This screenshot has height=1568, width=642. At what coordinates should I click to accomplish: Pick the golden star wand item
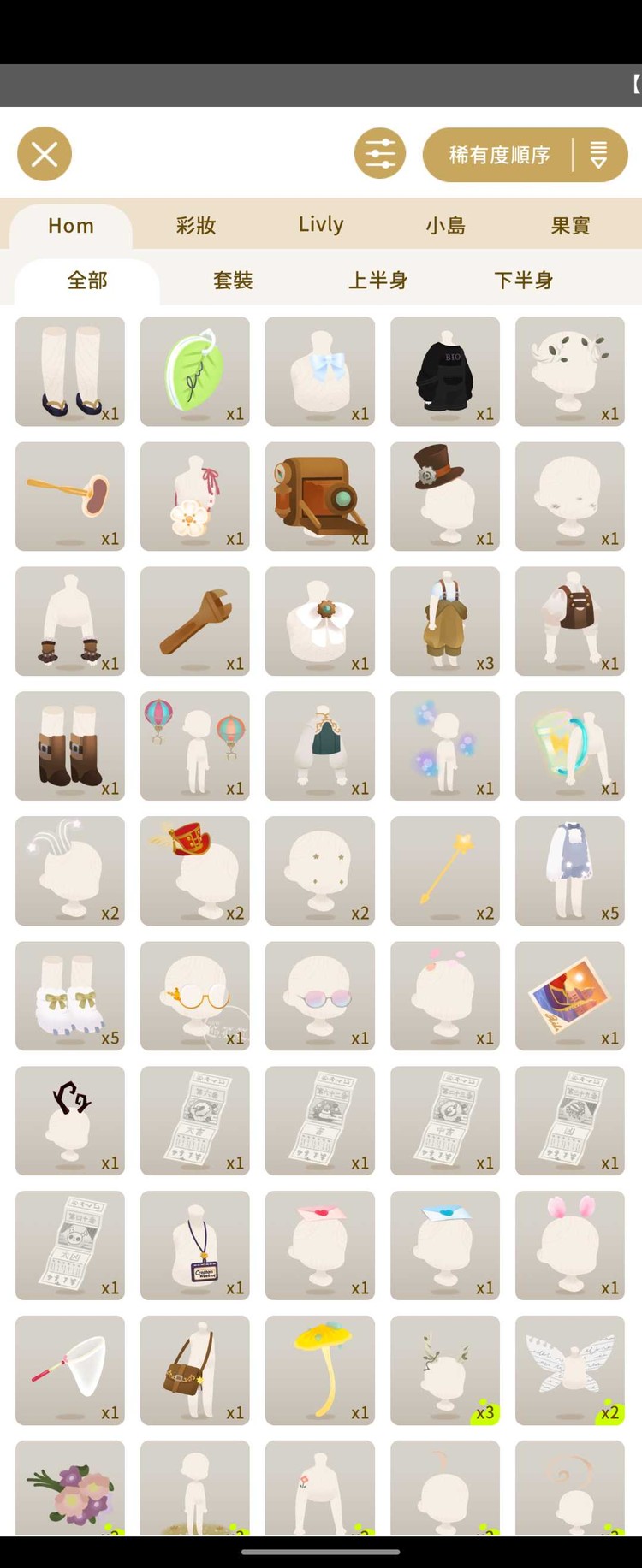pos(444,871)
